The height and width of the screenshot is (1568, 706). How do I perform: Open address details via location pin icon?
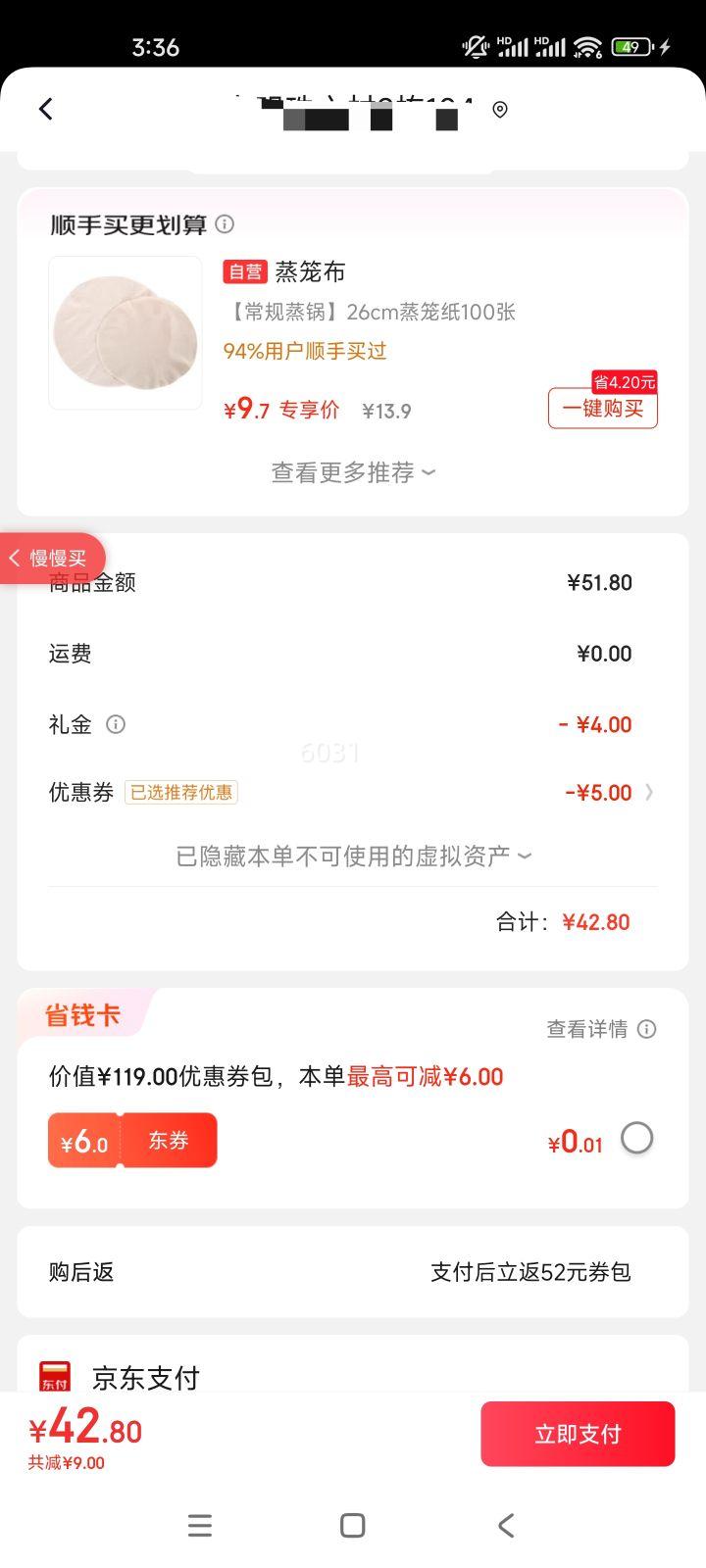[499, 111]
